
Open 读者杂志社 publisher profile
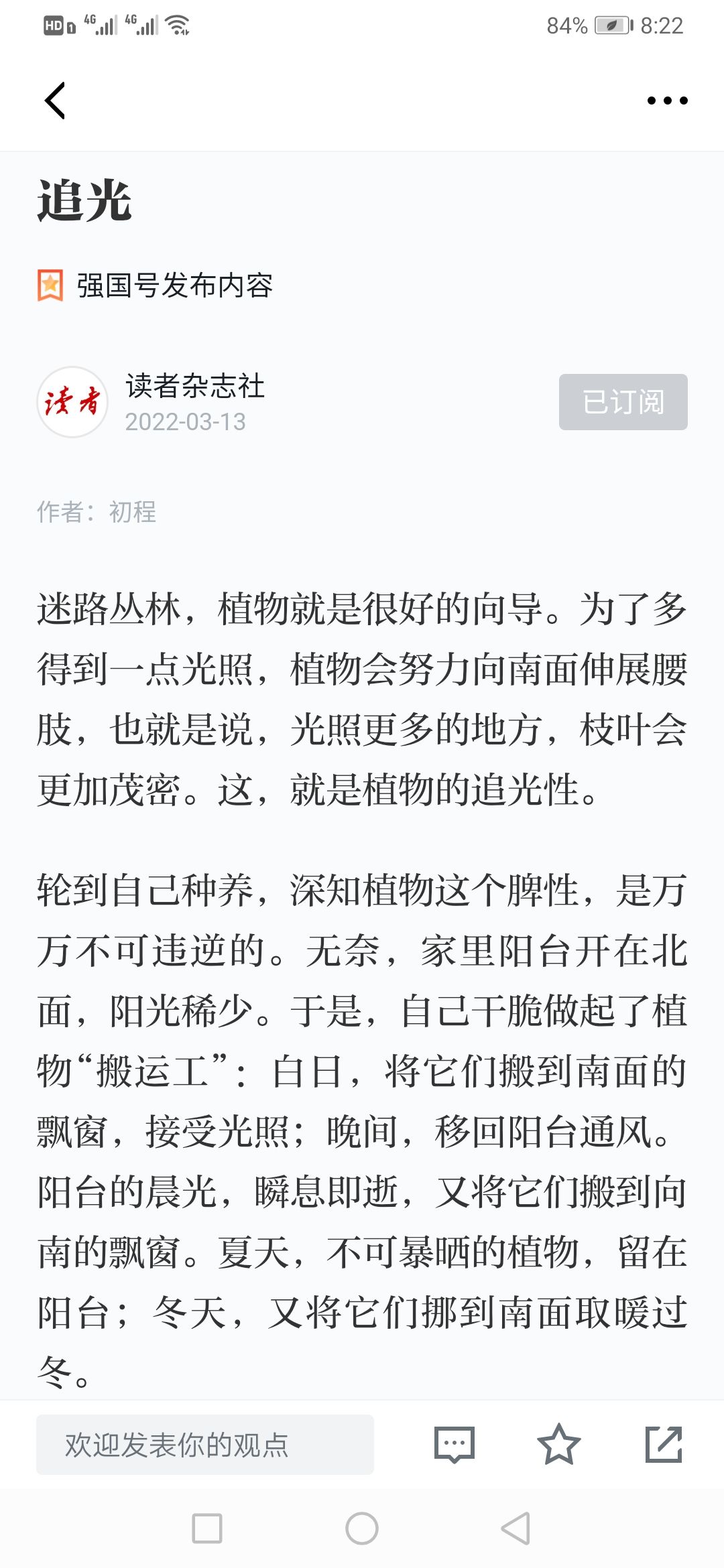[x=195, y=386]
